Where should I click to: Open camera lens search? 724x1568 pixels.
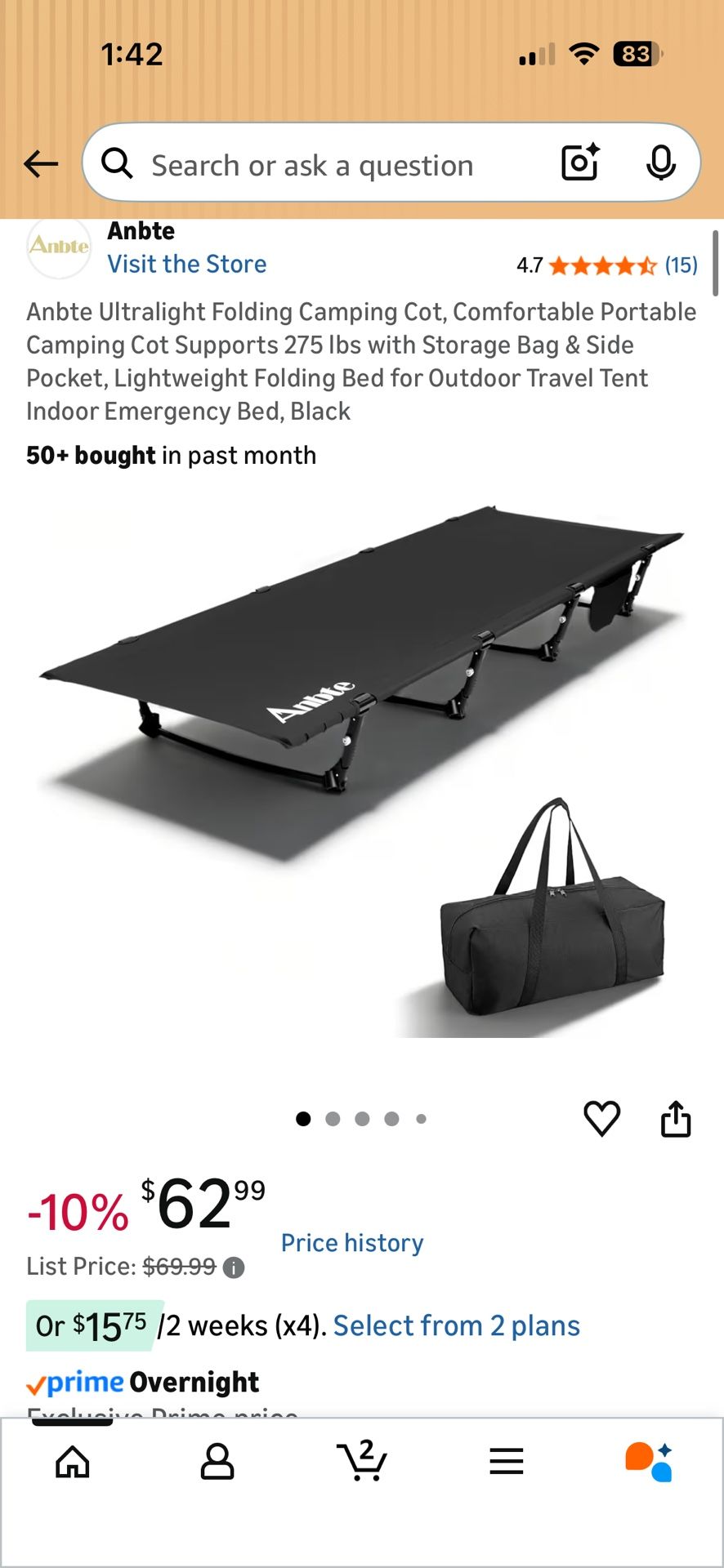tap(580, 163)
